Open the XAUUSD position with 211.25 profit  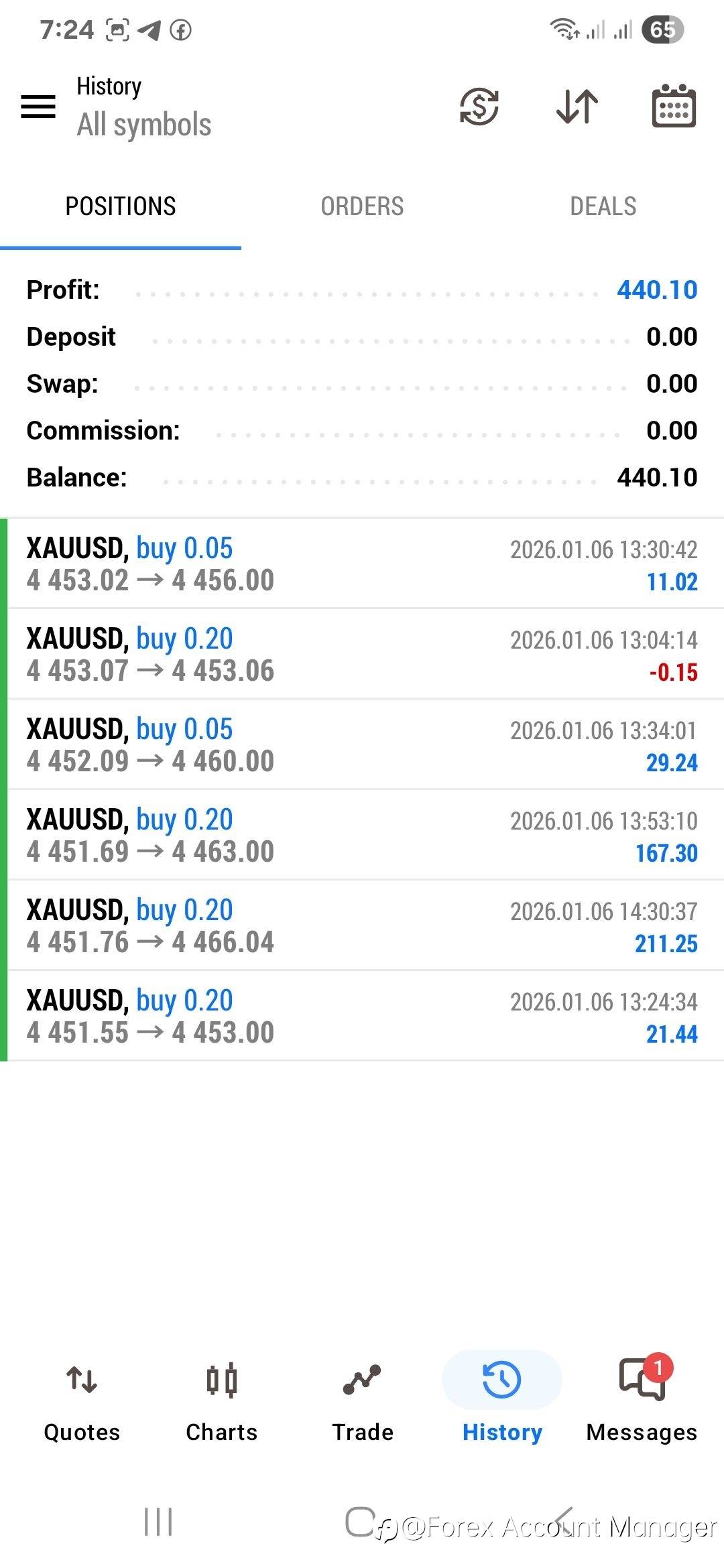[x=362, y=925]
